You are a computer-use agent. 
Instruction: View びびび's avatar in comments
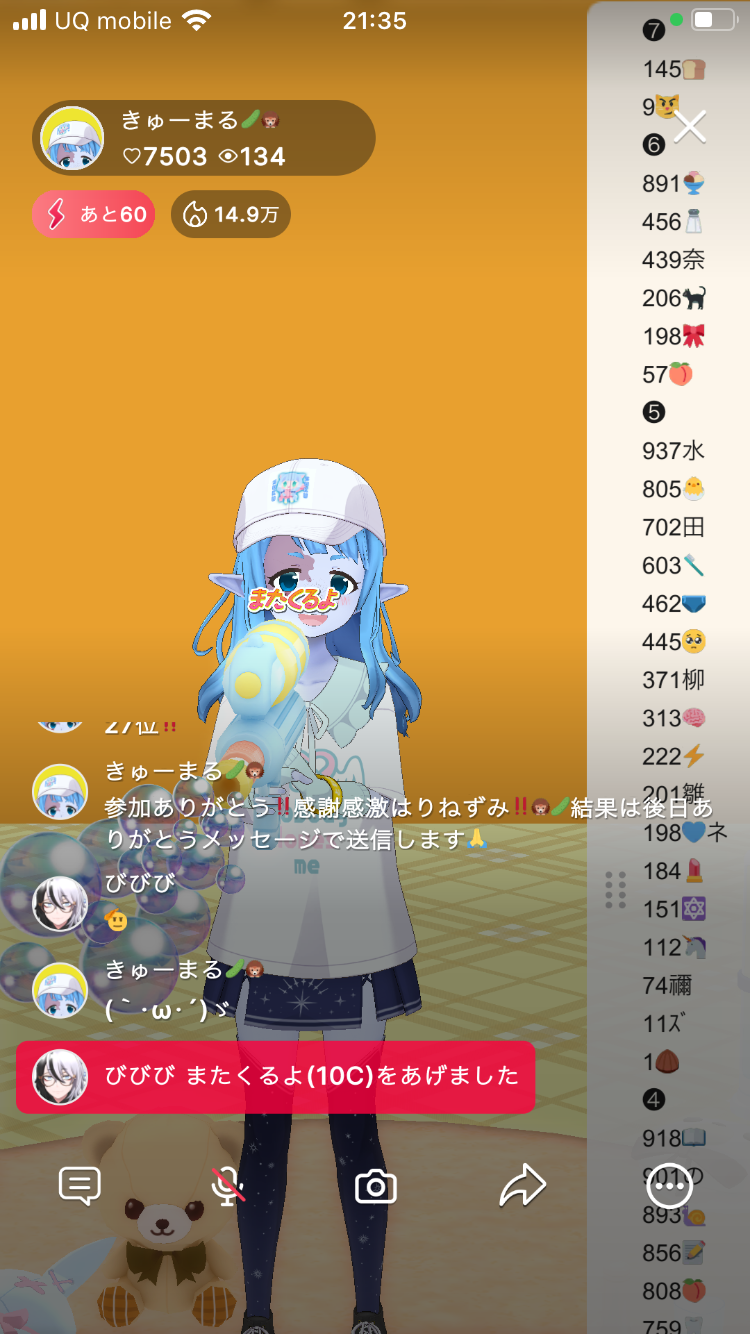(60, 904)
